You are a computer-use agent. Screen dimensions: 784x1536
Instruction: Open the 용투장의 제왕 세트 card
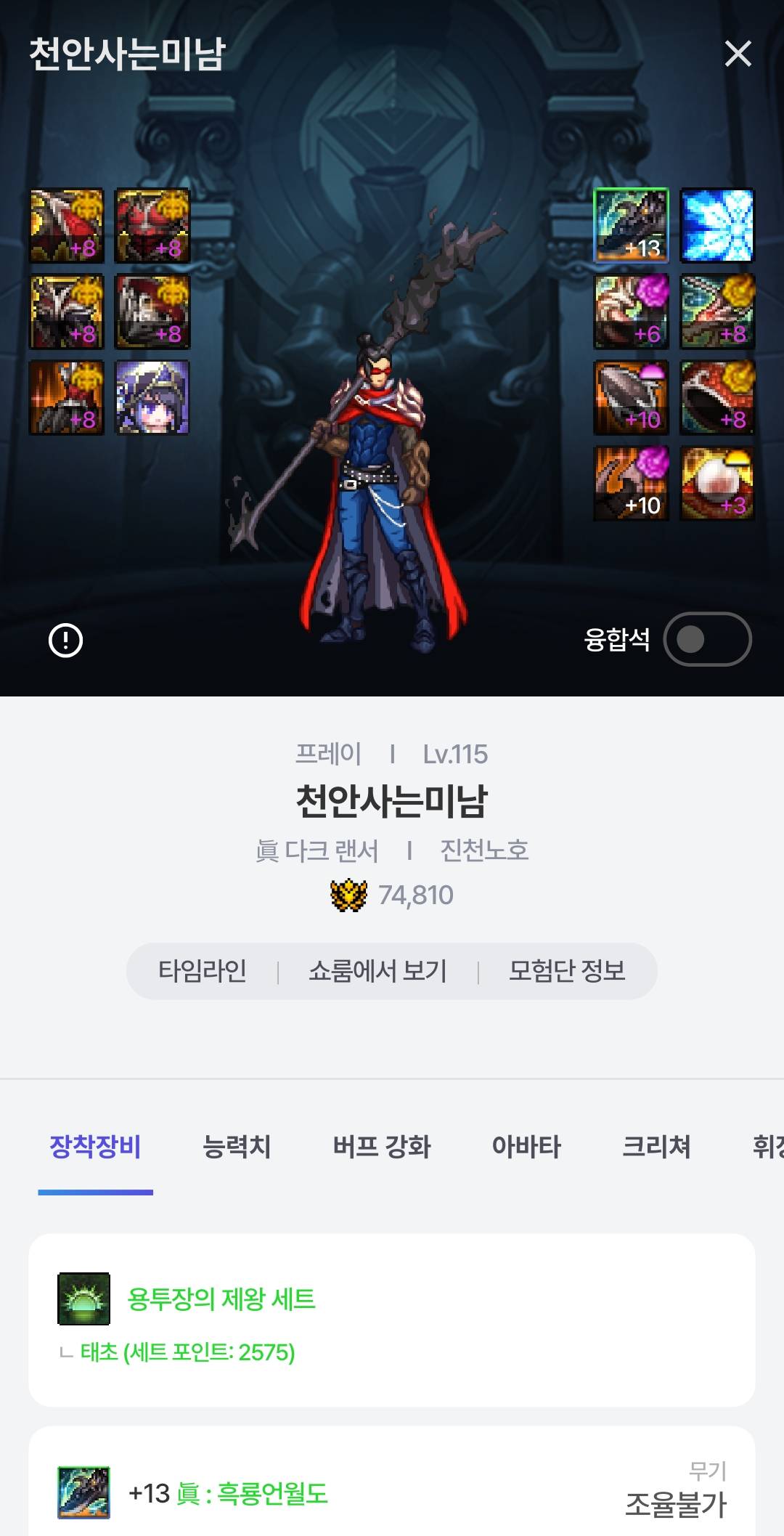coord(392,1320)
